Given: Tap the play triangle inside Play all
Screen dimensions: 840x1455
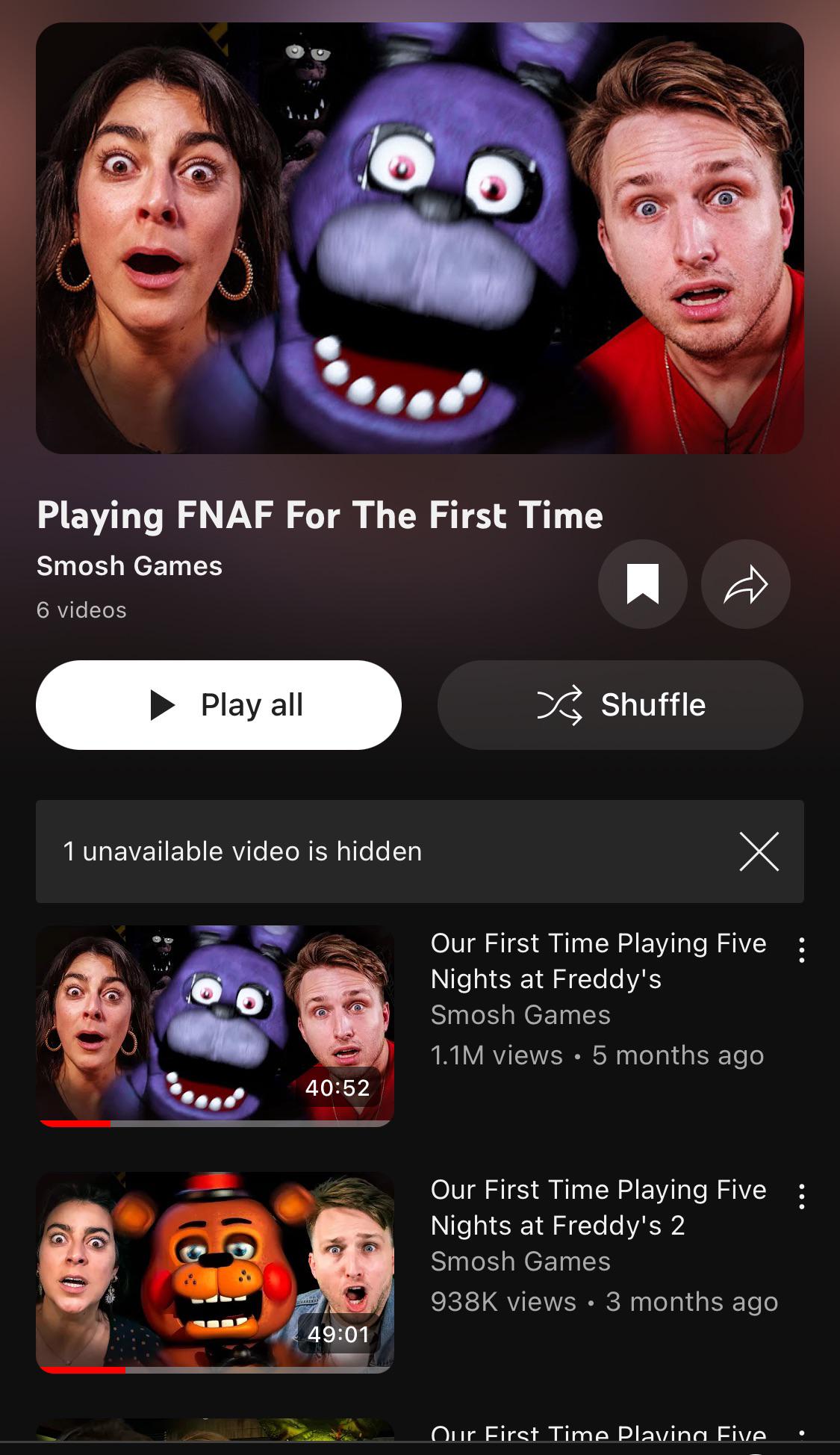Looking at the screenshot, I should tap(164, 704).
